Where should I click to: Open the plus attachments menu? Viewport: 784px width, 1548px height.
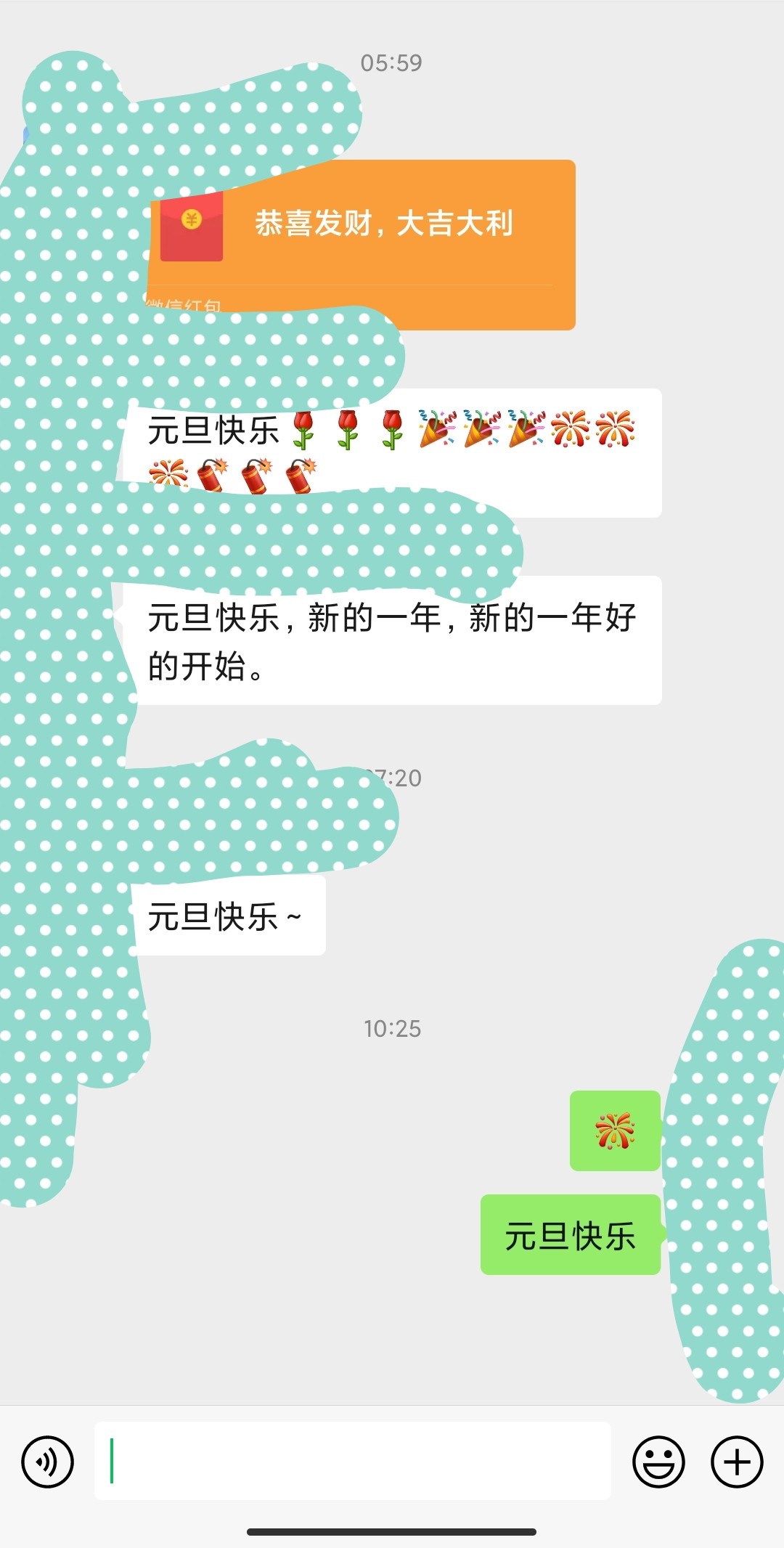(x=736, y=1462)
